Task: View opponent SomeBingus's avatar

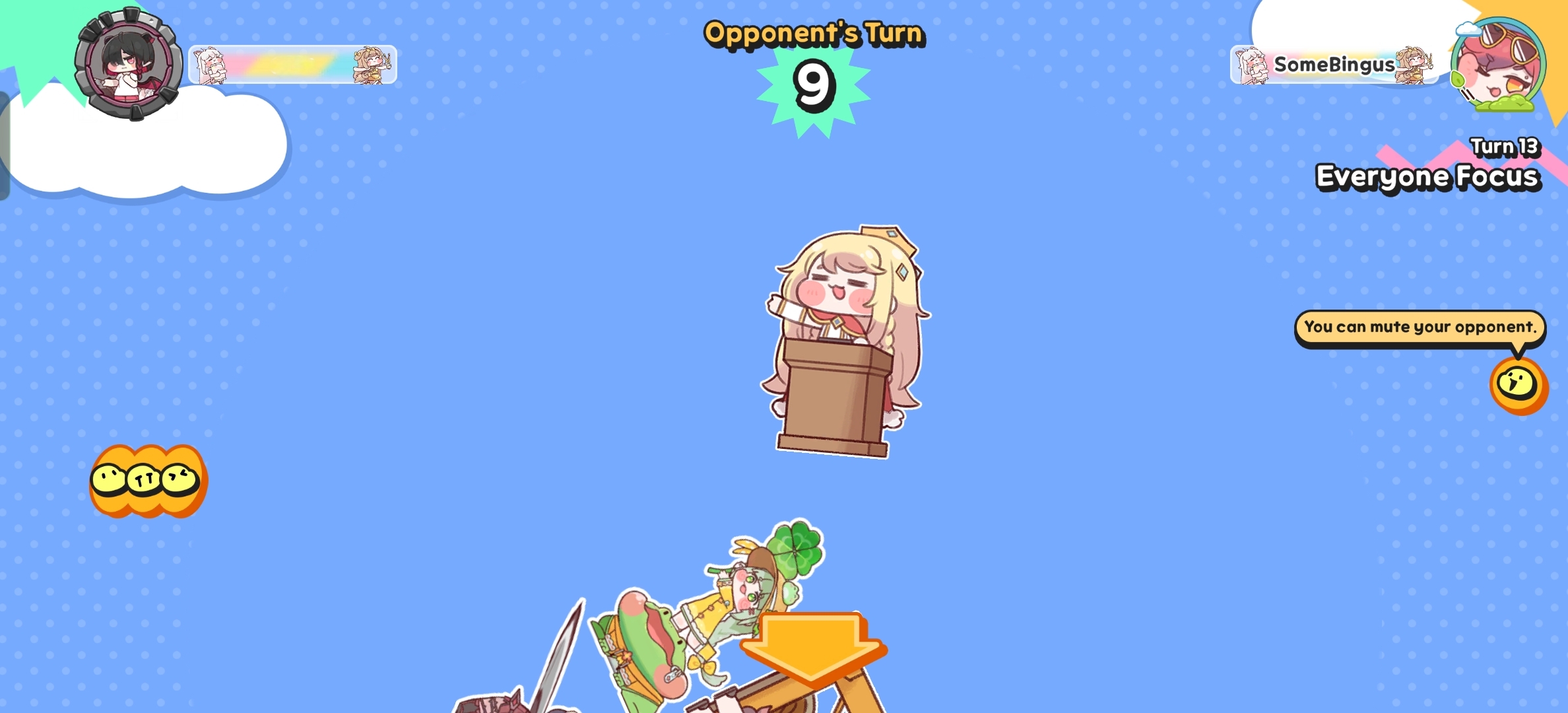Action: point(1497,65)
